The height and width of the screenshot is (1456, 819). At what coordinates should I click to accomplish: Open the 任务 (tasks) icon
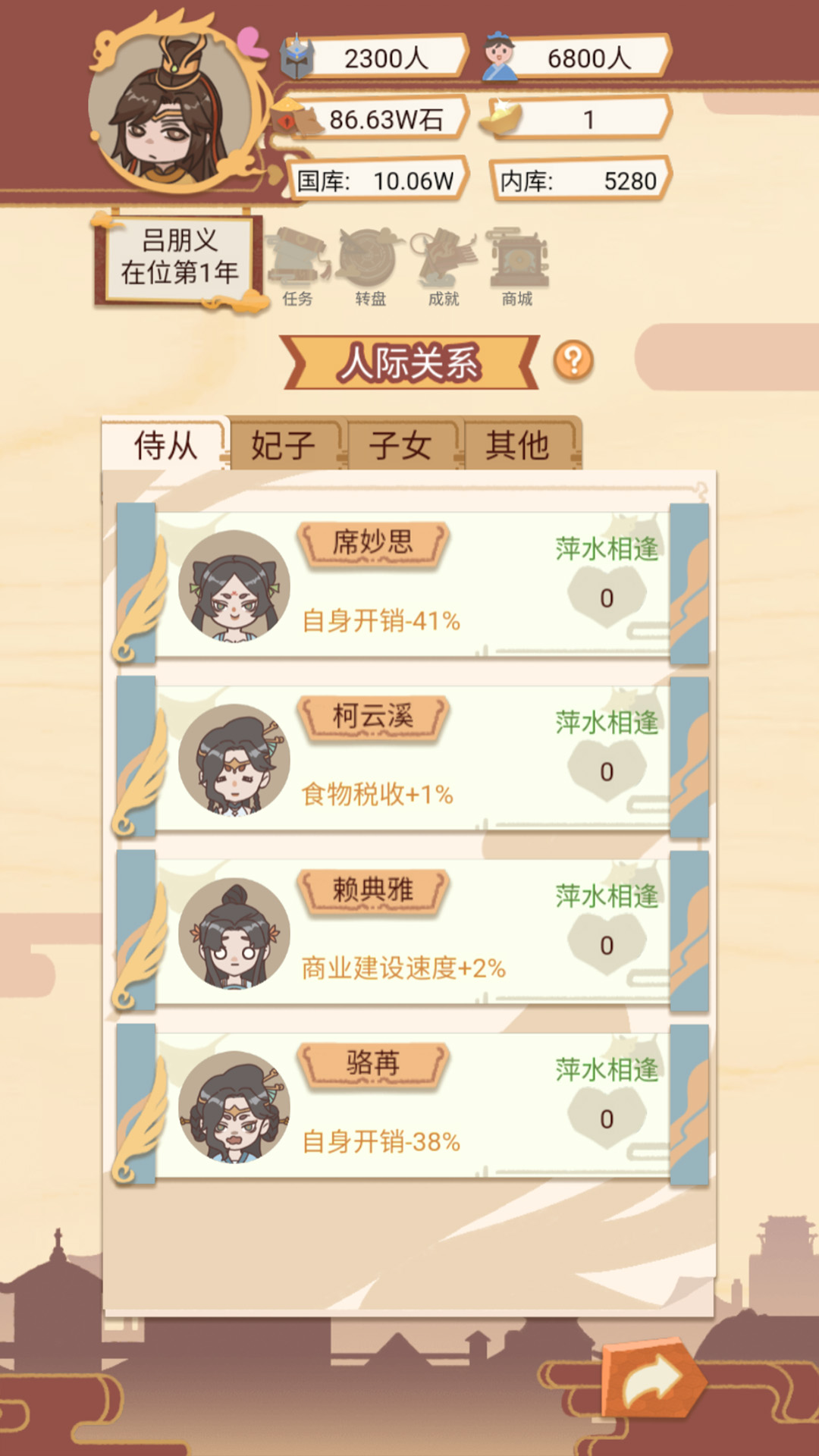click(x=296, y=262)
